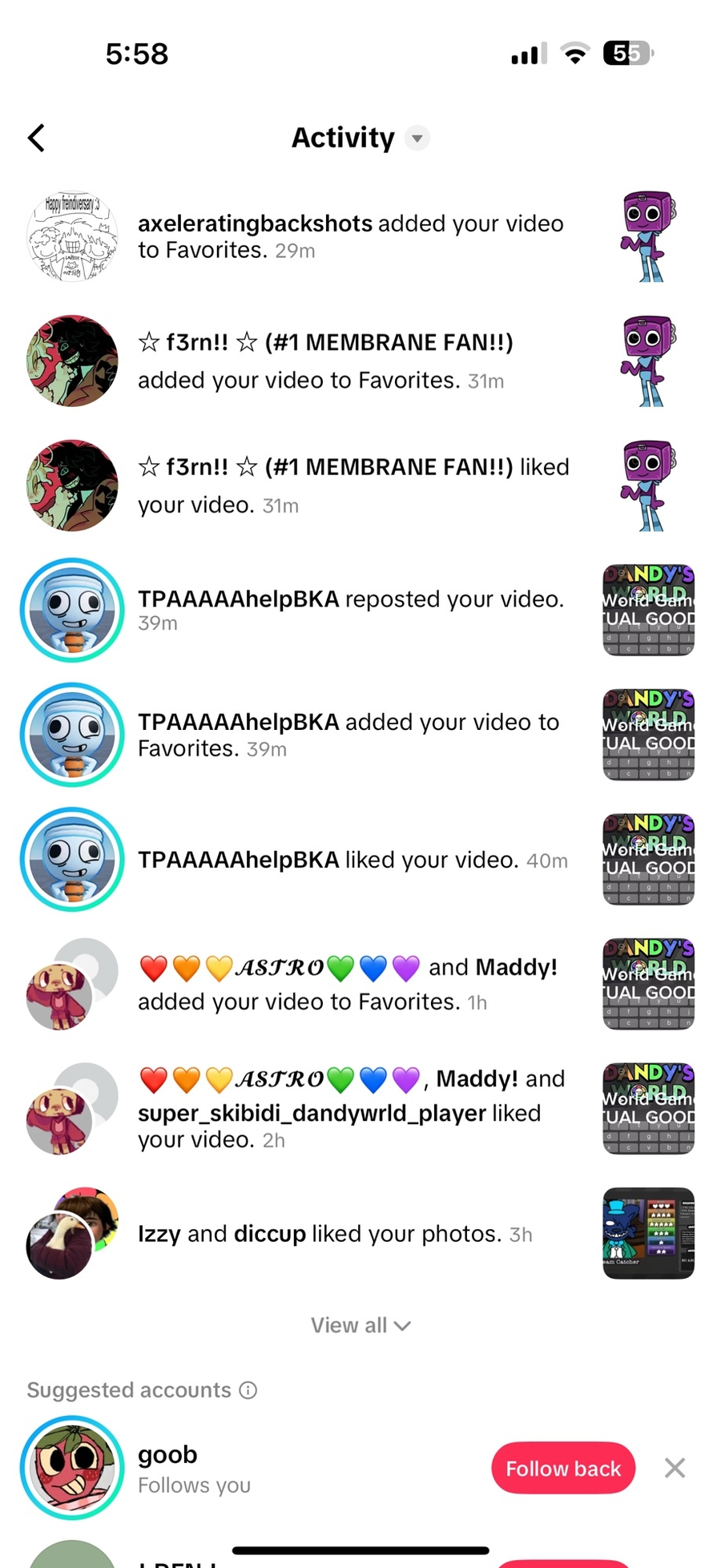Open f3rn's added to Favorites notification
The height and width of the screenshot is (1568, 721).
click(360, 361)
